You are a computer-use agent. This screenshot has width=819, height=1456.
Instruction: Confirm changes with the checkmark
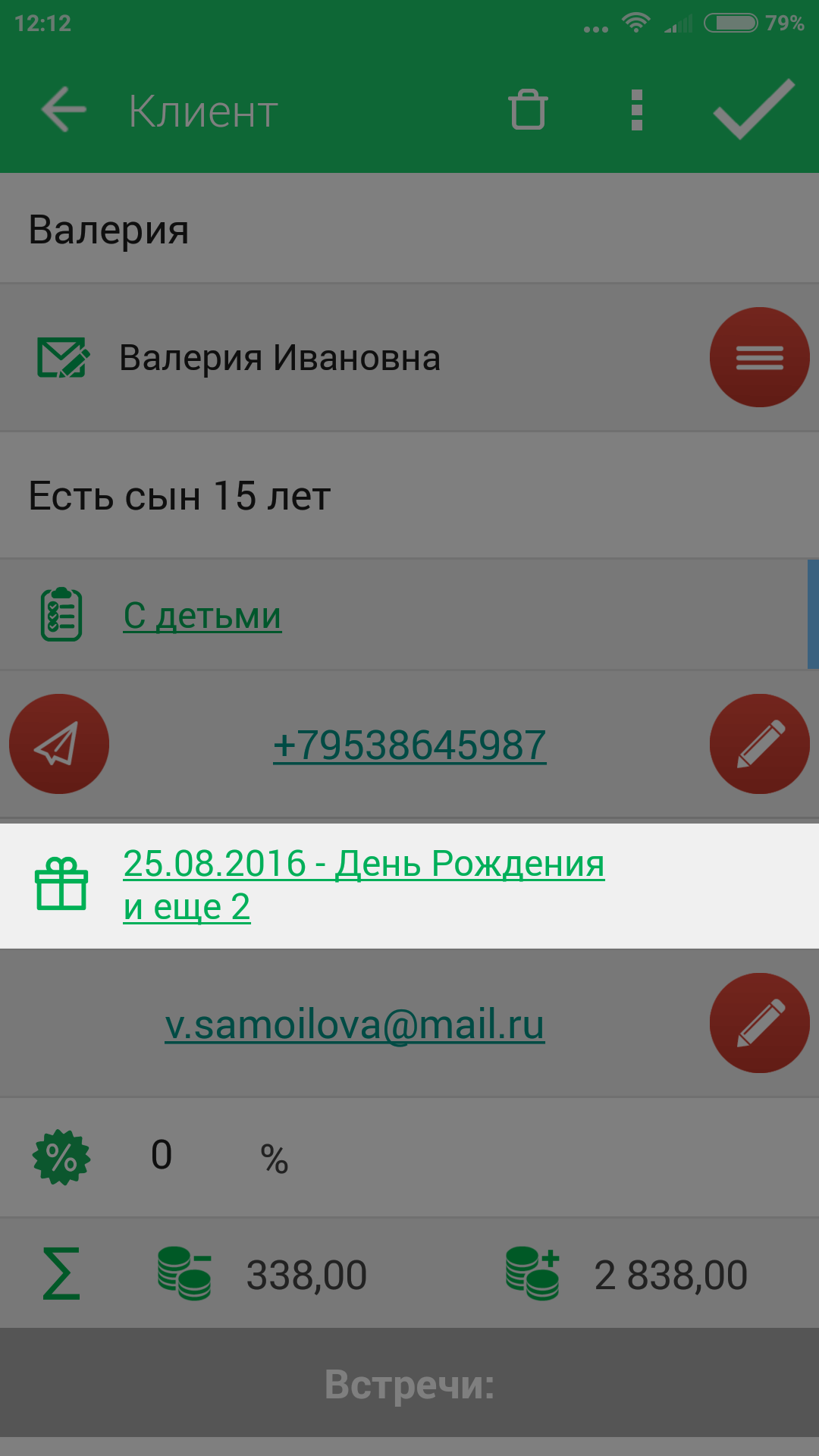click(754, 111)
